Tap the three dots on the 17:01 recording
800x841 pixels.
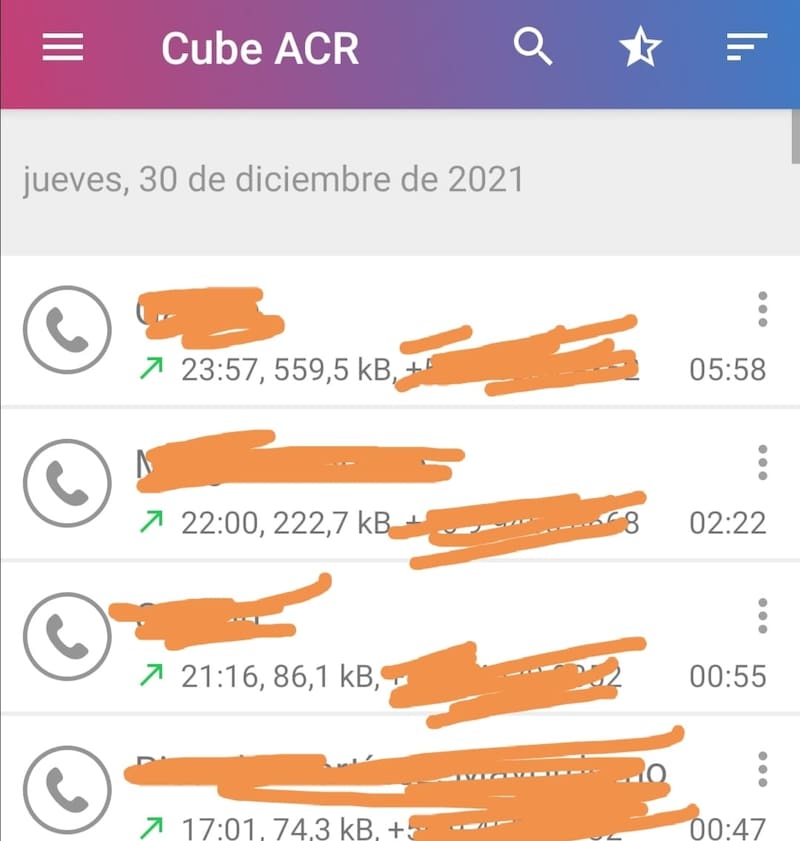(762, 769)
